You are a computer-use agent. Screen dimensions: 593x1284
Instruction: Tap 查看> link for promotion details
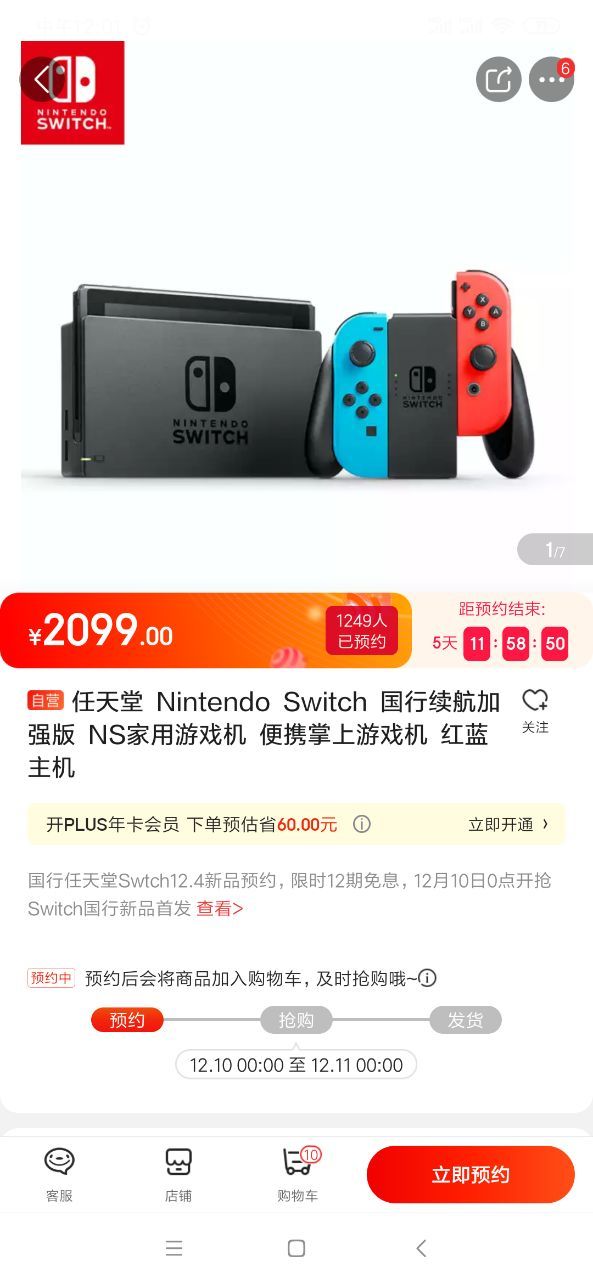coord(220,908)
